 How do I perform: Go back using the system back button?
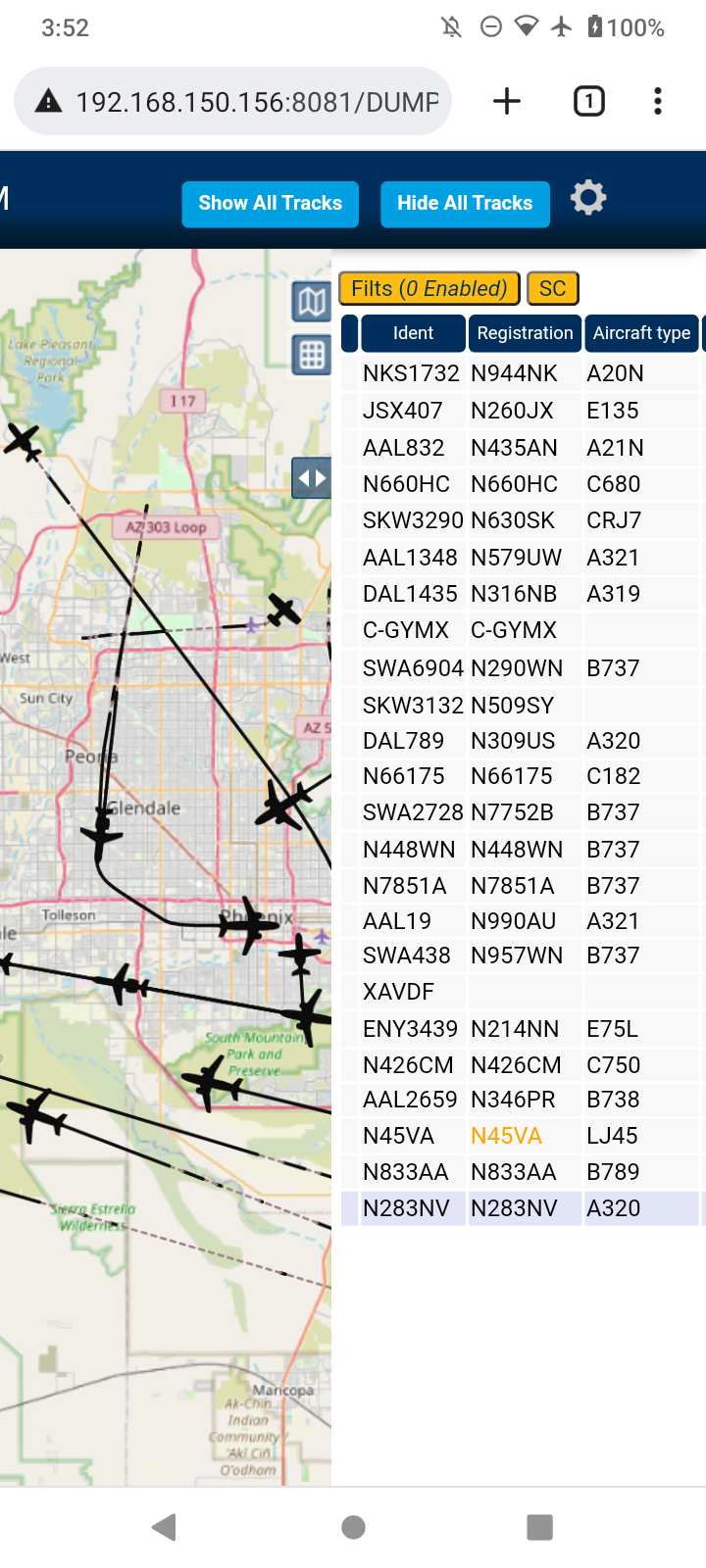pyautogui.click(x=165, y=1527)
